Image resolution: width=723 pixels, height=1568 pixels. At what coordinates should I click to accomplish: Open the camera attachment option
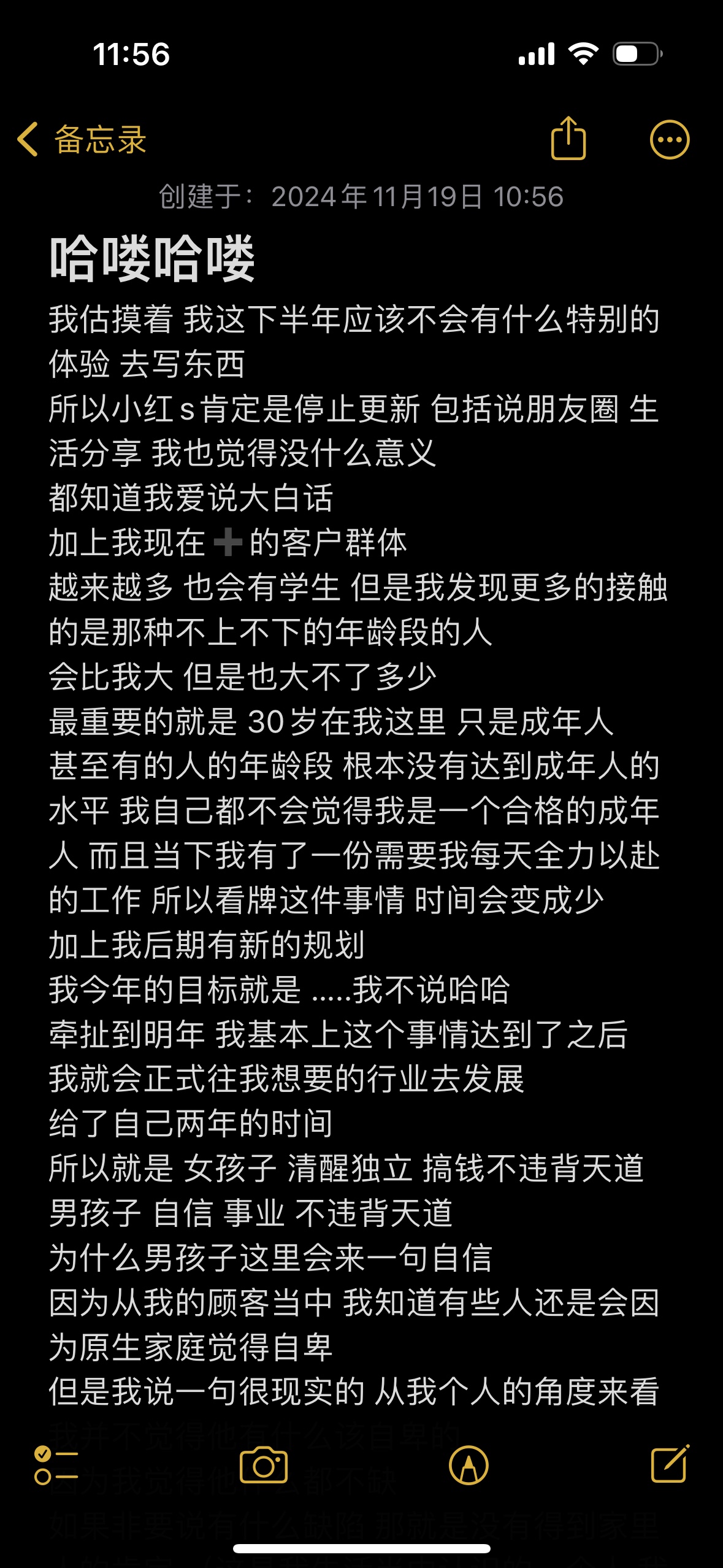[x=264, y=1465]
